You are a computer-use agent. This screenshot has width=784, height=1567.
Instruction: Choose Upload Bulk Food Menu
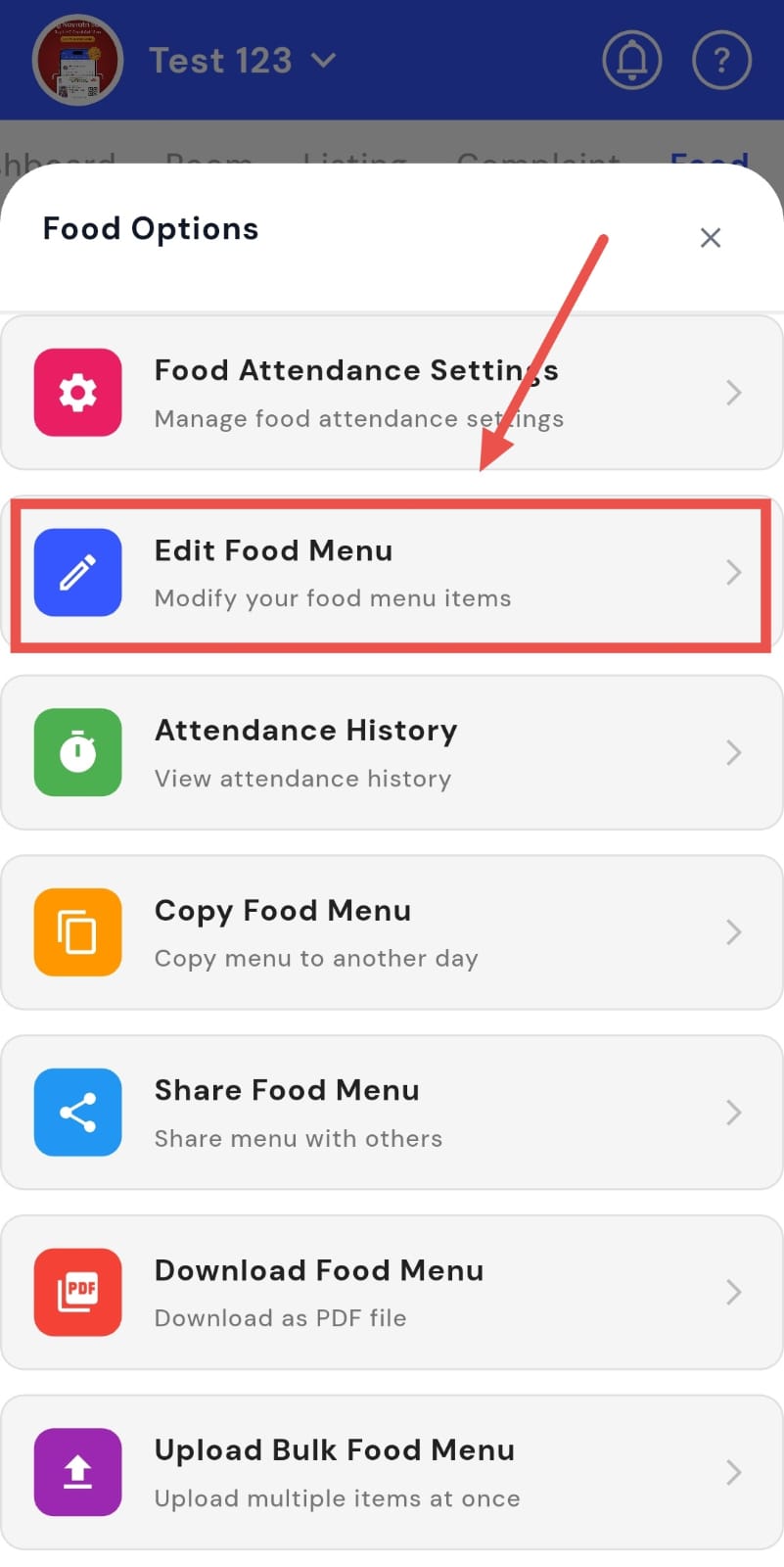point(392,1472)
